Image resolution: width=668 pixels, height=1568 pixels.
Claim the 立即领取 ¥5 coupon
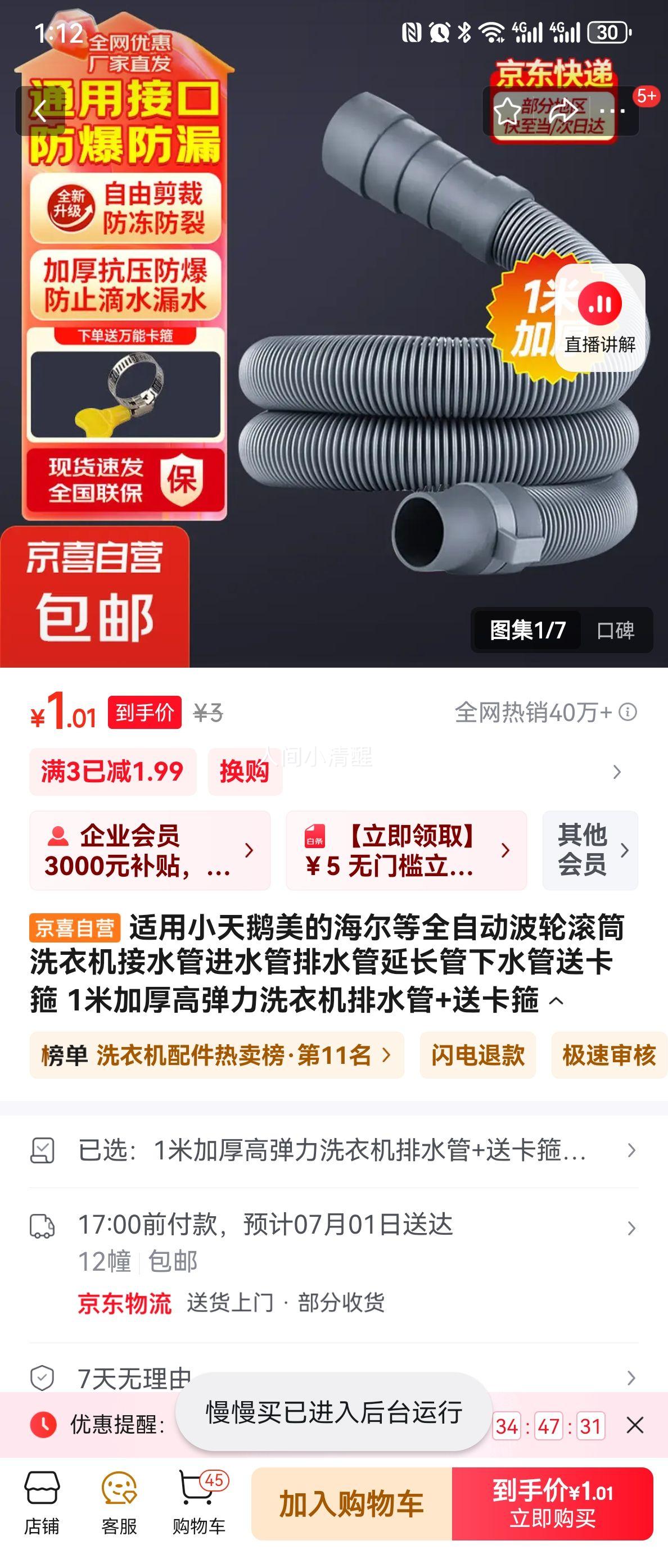[406, 850]
